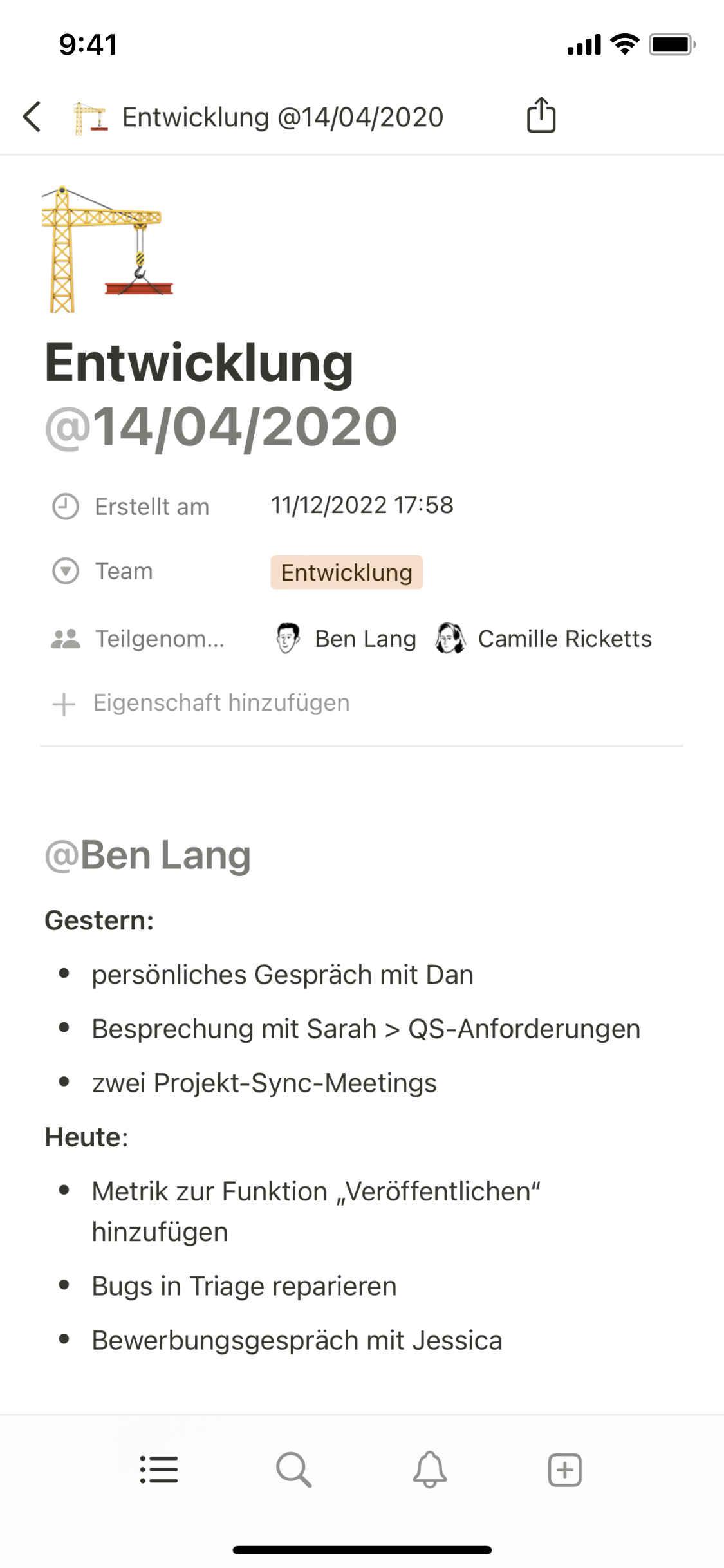Open the sidebar list menu
The image size is (724, 1568).
click(159, 1470)
